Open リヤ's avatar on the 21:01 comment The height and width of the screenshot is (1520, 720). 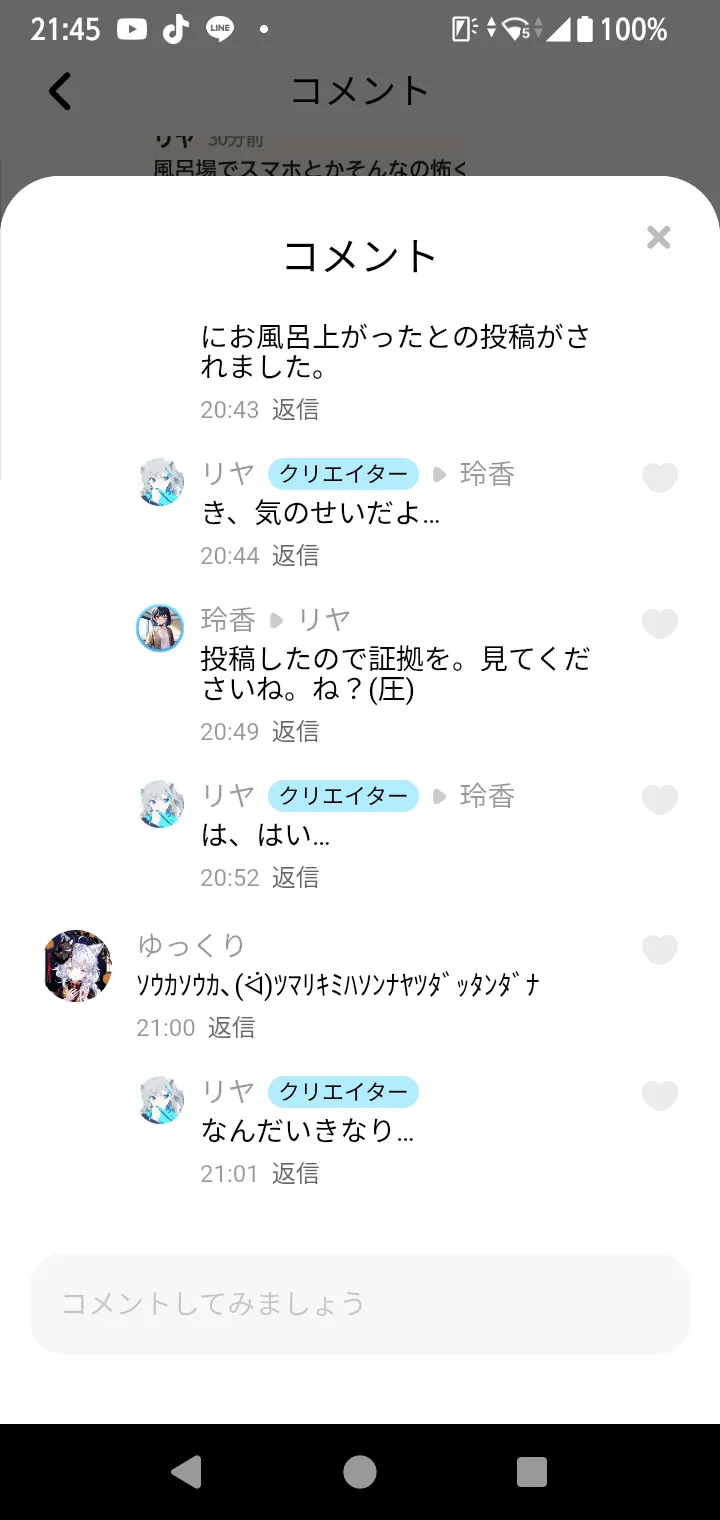(x=161, y=1099)
